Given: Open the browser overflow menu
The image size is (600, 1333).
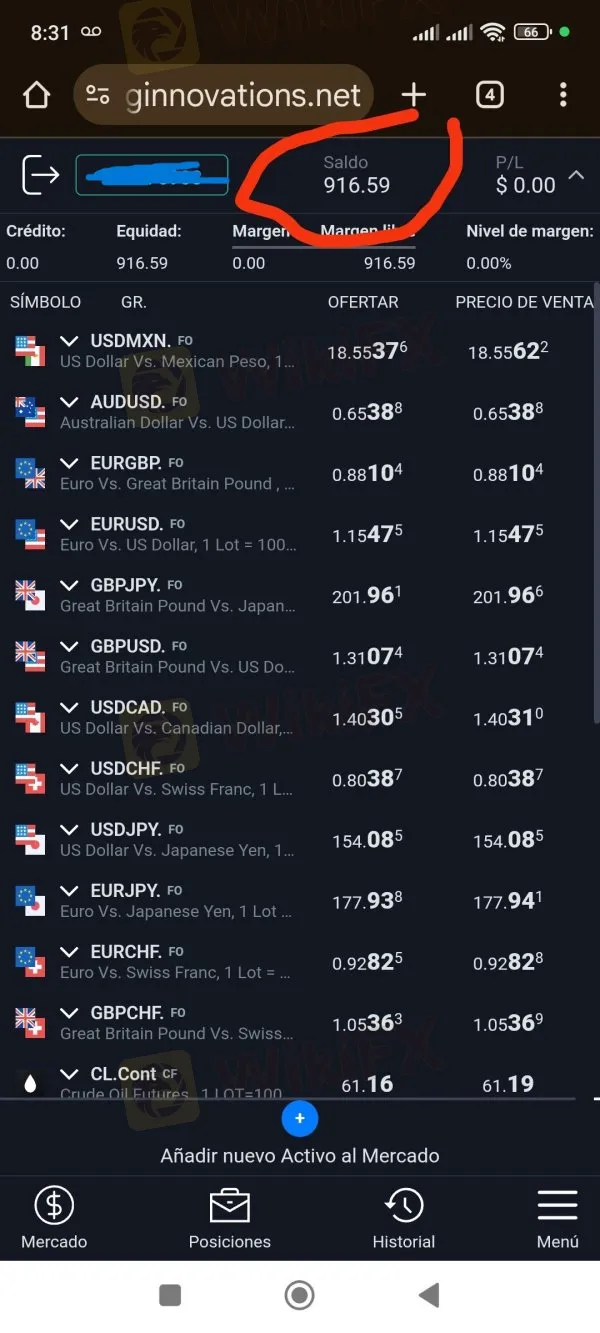Looking at the screenshot, I should click(x=563, y=95).
